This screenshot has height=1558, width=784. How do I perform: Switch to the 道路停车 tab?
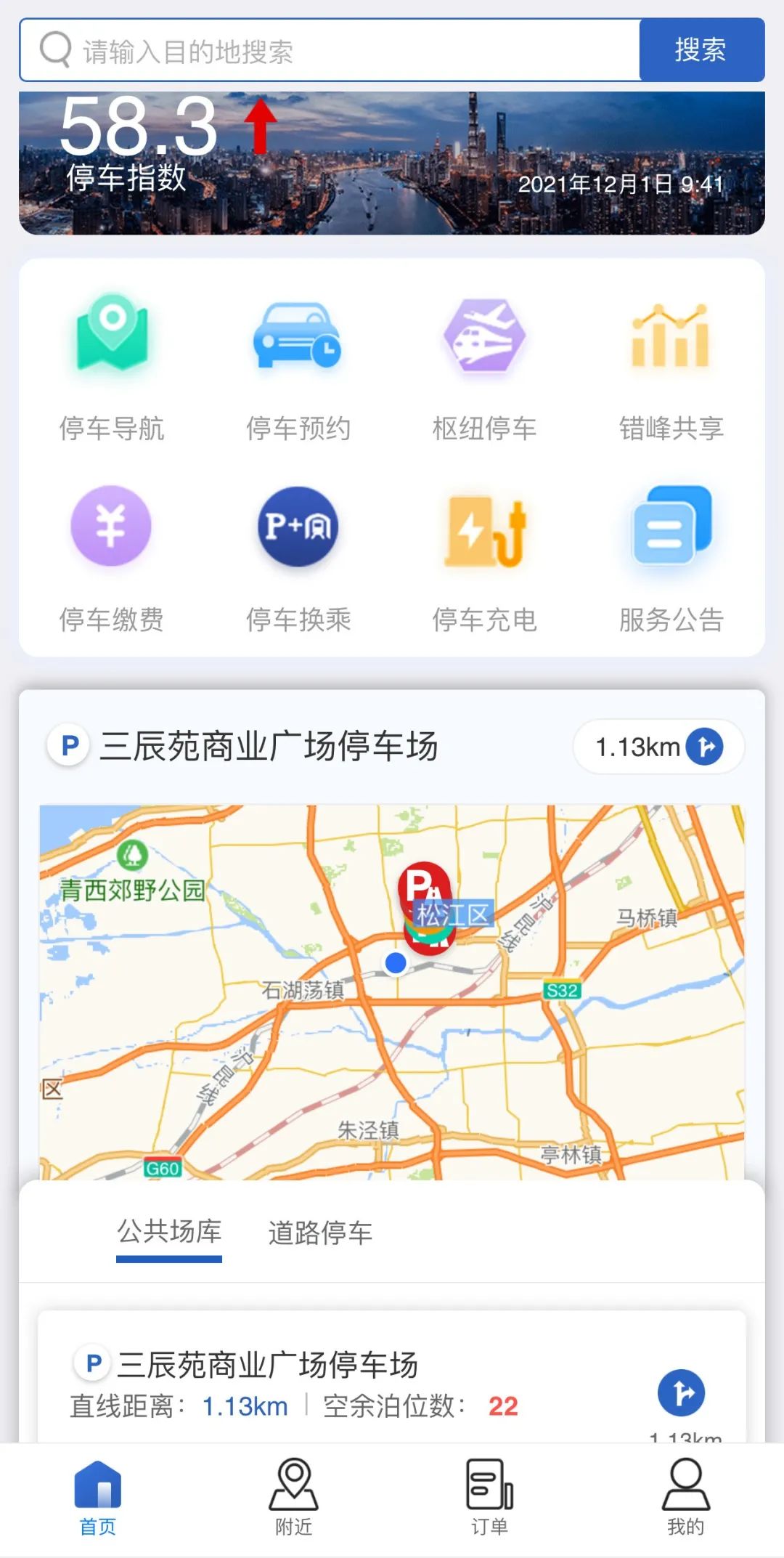tap(320, 1233)
